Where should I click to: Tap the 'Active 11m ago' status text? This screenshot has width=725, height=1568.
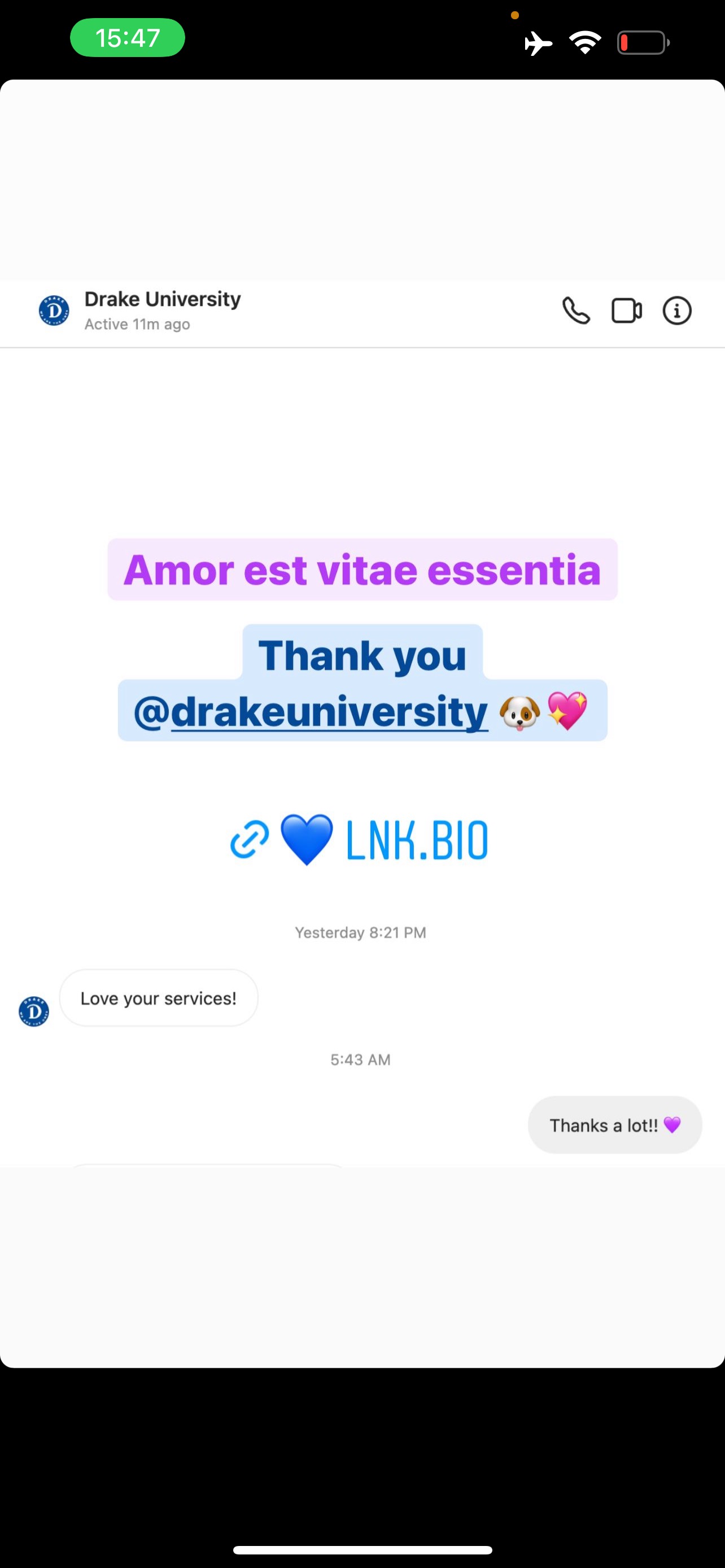pyautogui.click(x=136, y=324)
